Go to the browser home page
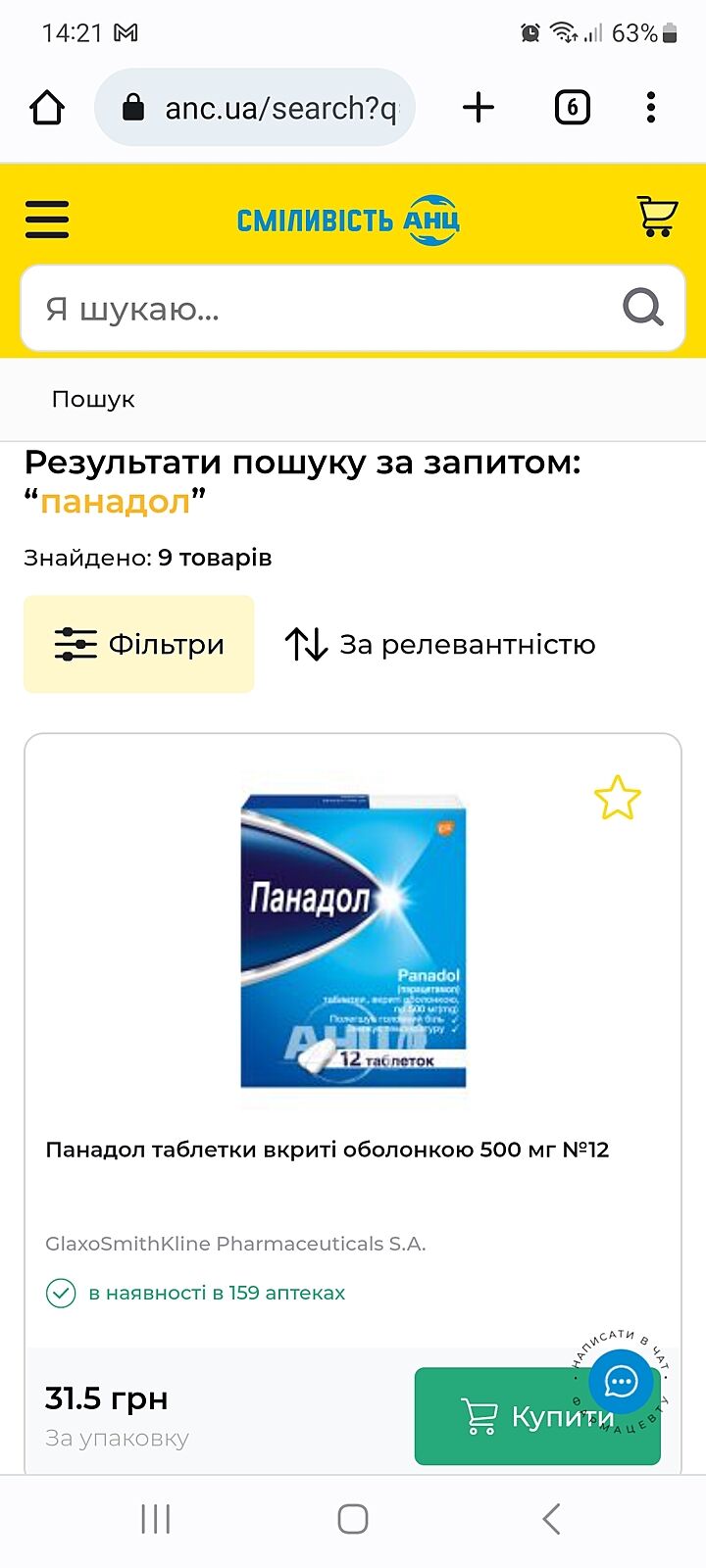706x1568 pixels. point(47,108)
